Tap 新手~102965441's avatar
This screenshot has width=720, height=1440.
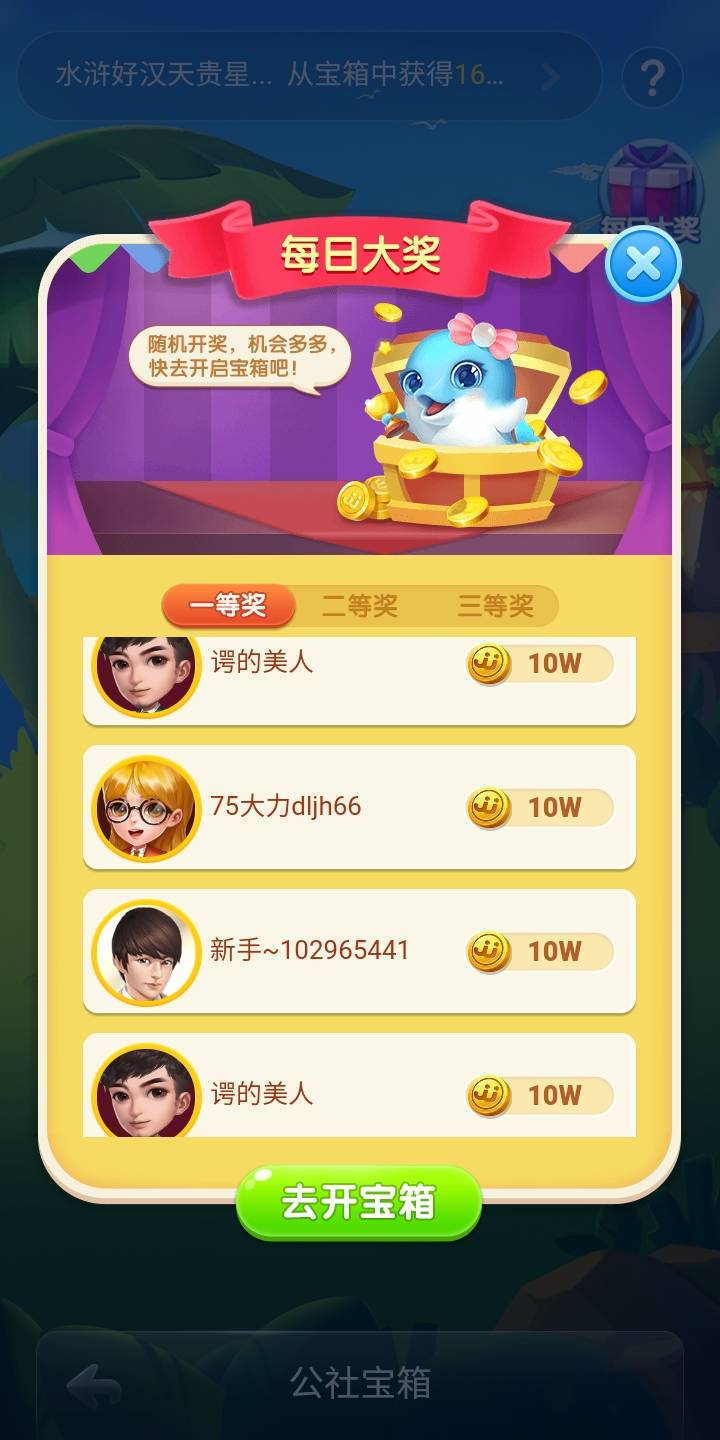(145, 950)
